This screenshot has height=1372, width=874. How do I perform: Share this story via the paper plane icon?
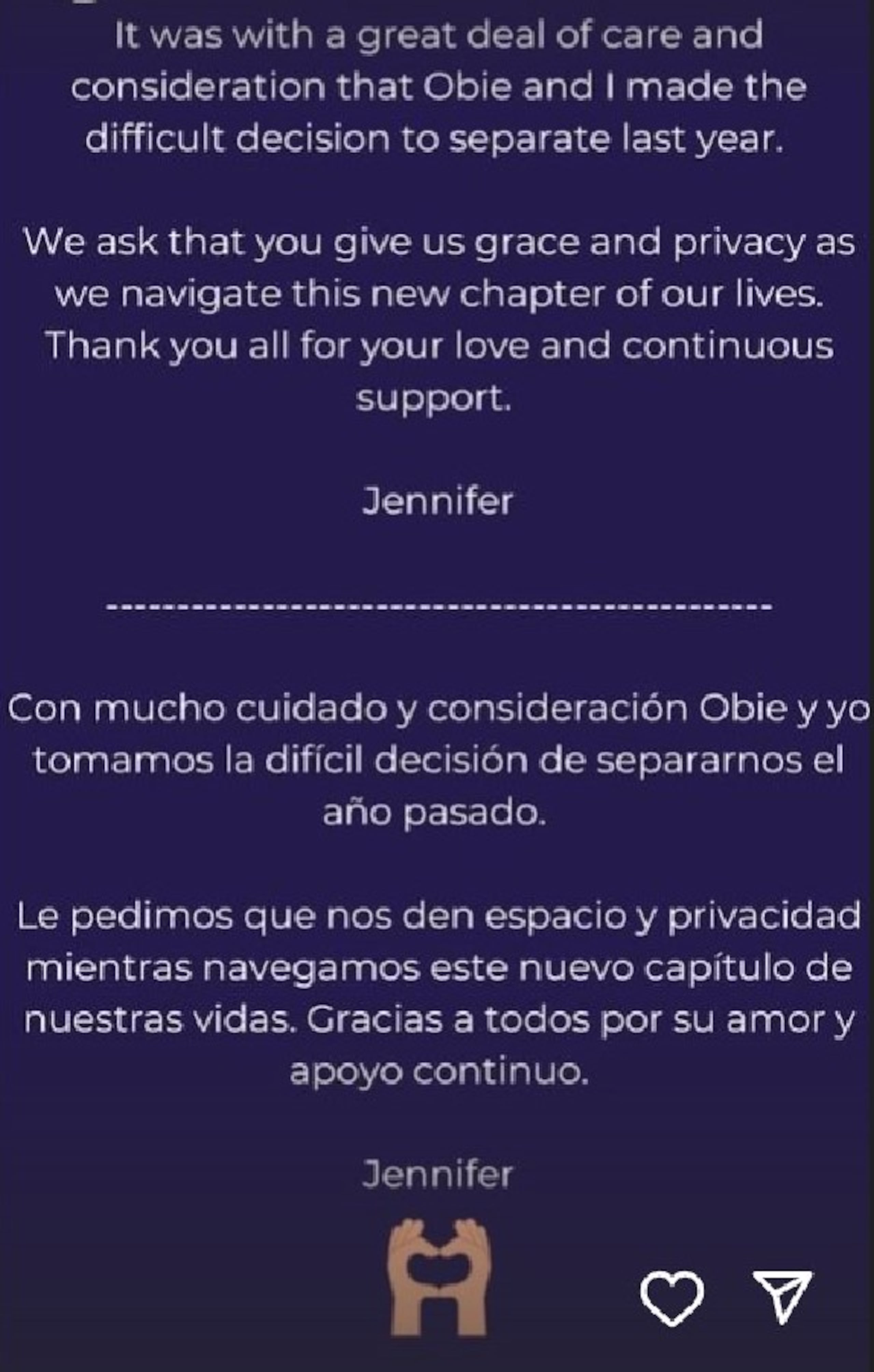coord(783,1296)
